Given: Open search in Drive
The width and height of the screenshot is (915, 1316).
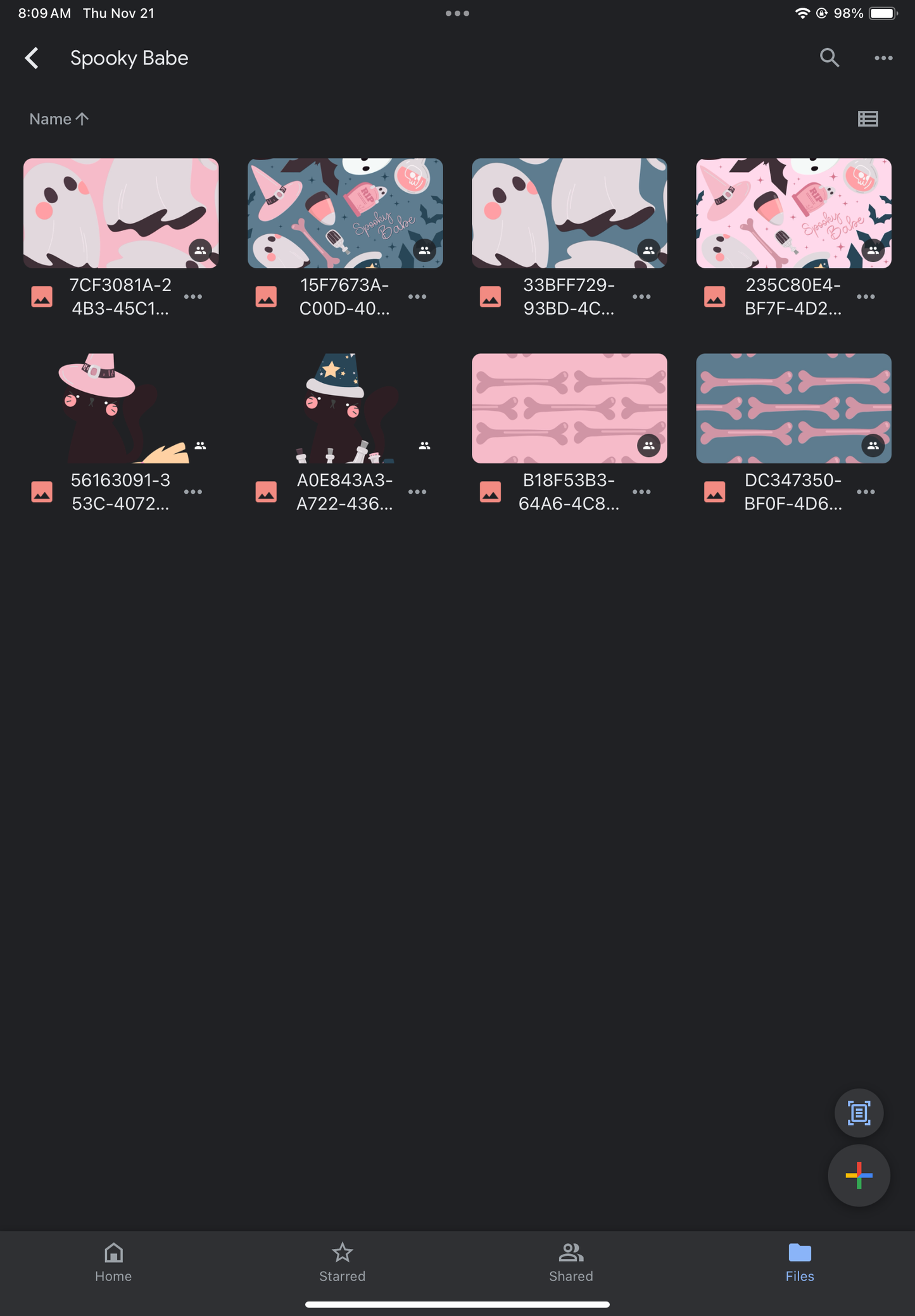Looking at the screenshot, I should click(829, 58).
